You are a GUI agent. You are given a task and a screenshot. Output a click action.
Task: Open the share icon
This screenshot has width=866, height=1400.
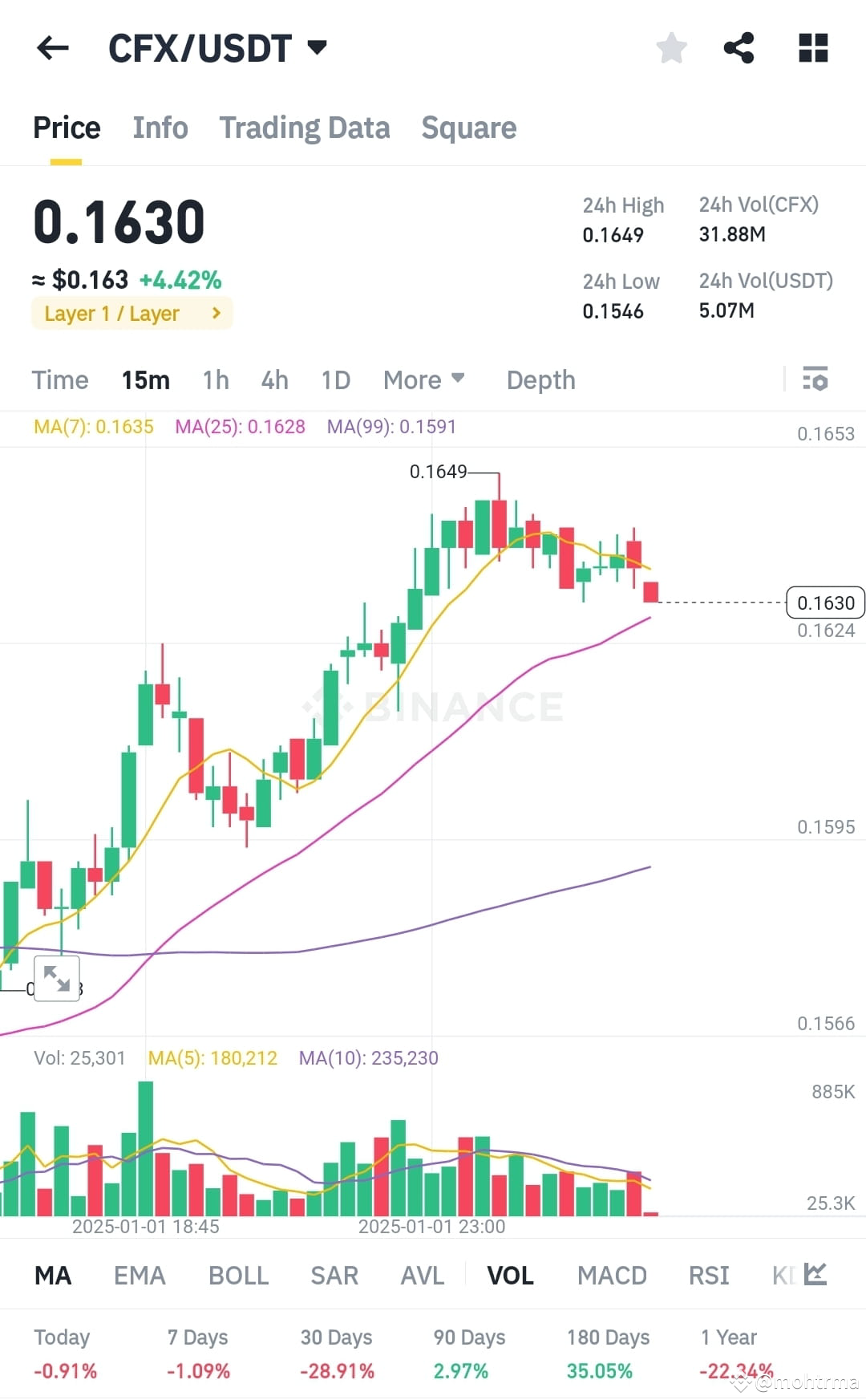739,47
